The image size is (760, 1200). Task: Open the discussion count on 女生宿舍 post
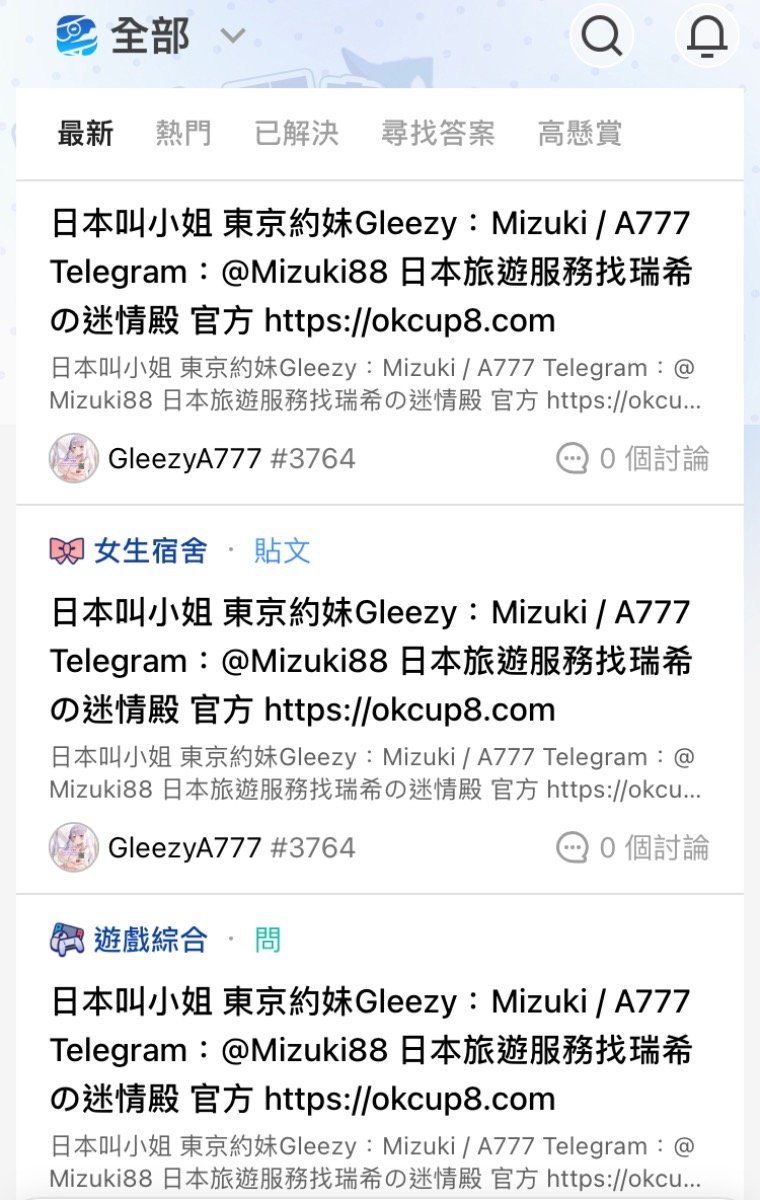pos(633,848)
